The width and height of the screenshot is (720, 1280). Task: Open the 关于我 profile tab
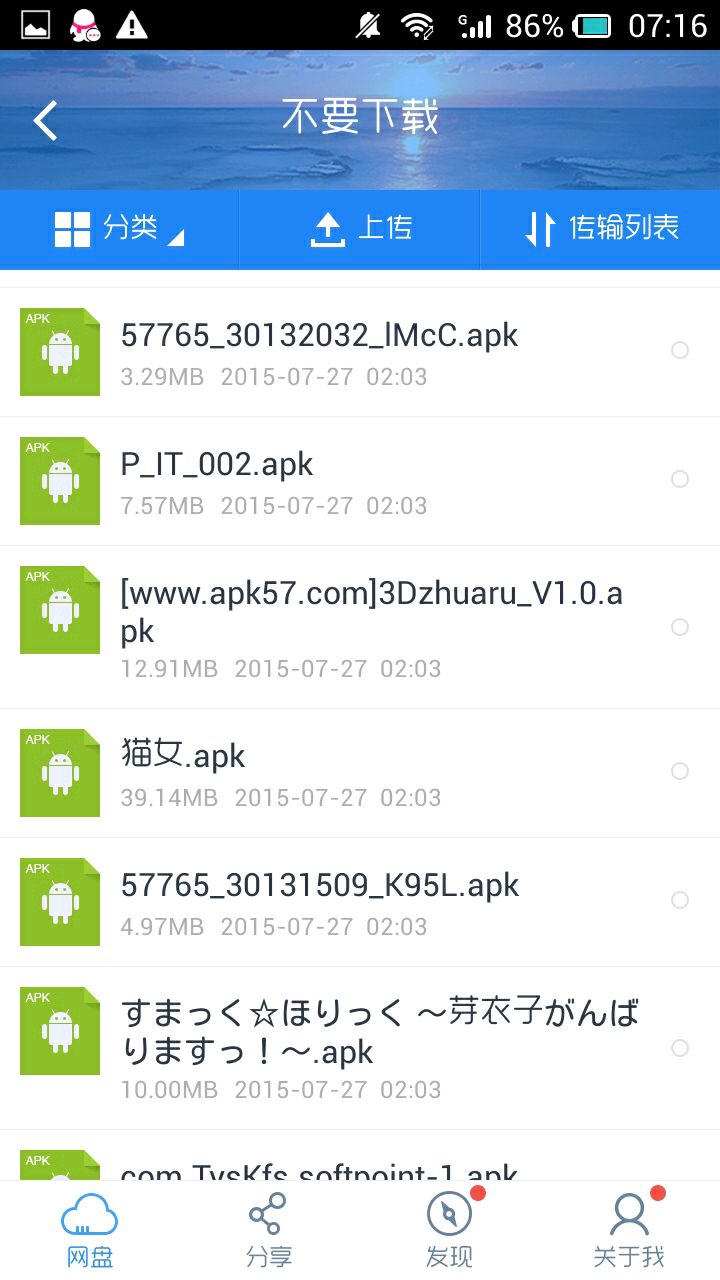(x=629, y=1230)
